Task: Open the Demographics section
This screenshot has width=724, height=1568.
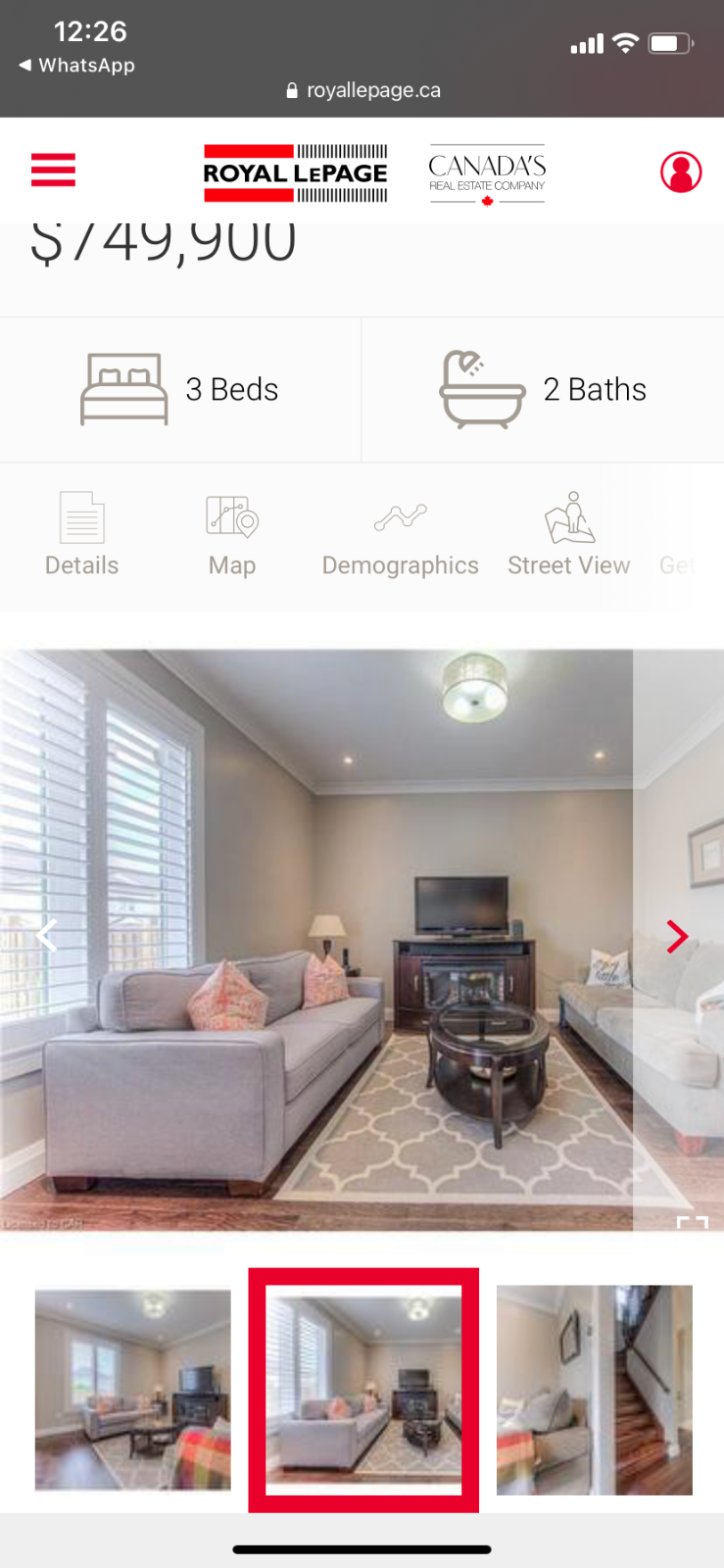Action: pyautogui.click(x=400, y=539)
